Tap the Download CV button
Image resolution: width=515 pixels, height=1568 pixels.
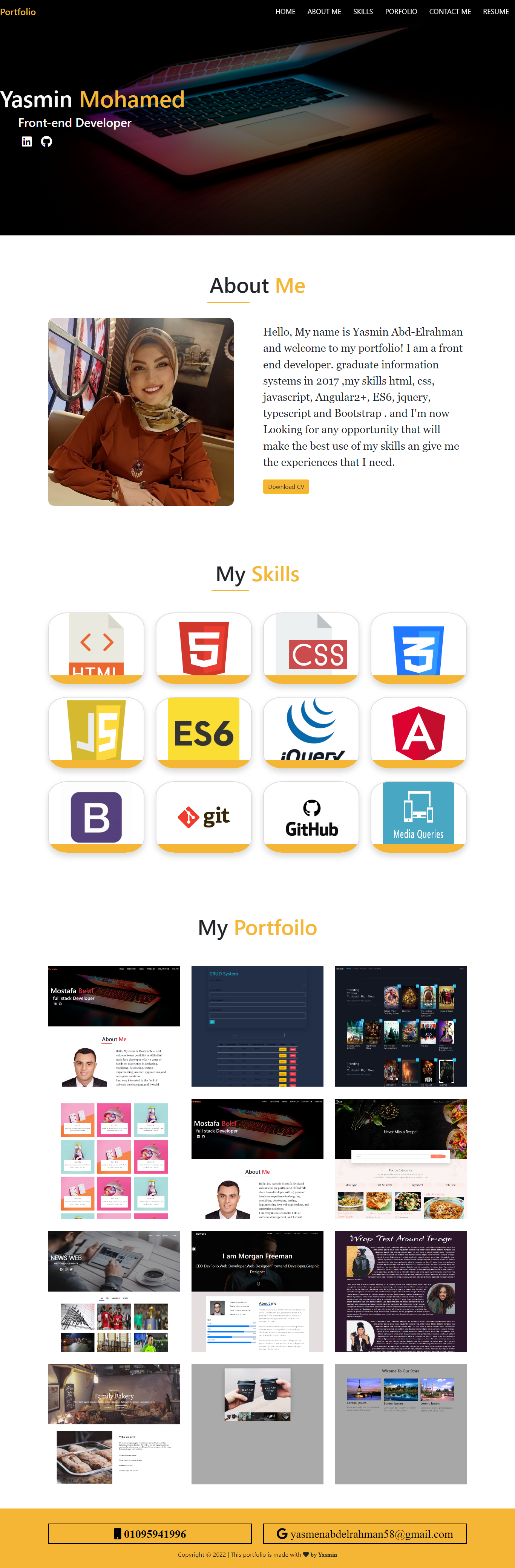[286, 486]
